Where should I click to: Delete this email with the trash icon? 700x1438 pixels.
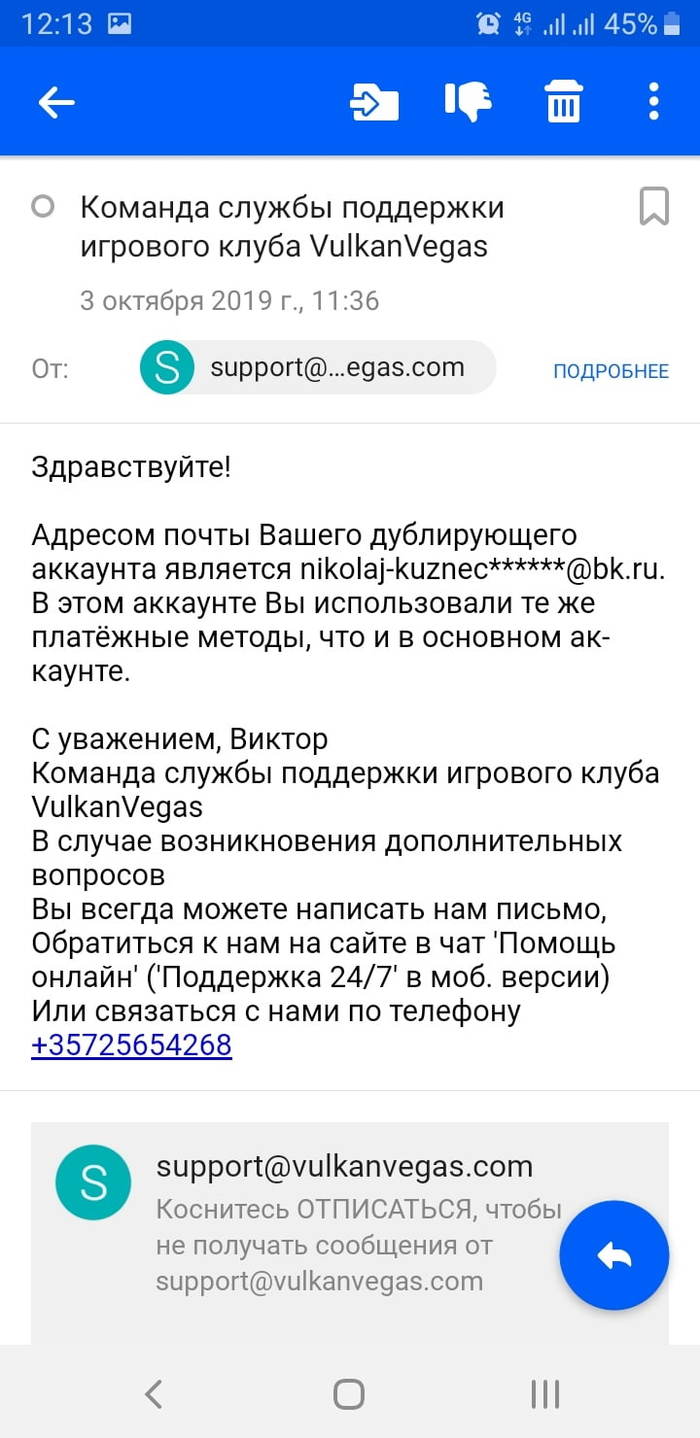pyautogui.click(x=563, y=101)
